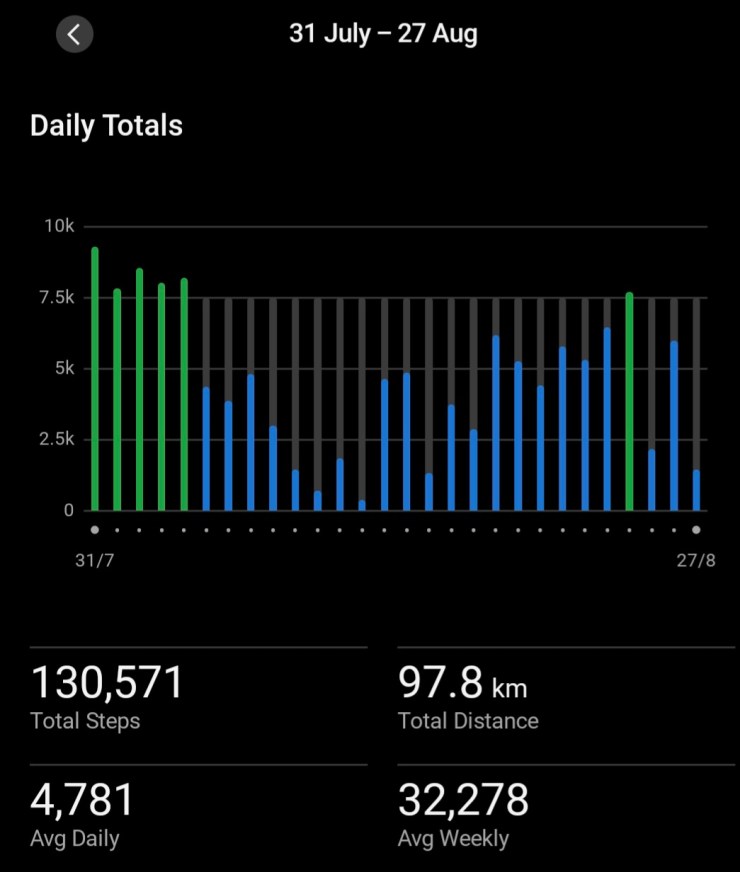The image size is (740, 872).
Task: Tap the first dot marker below the chart
Action: pos(93,530)
